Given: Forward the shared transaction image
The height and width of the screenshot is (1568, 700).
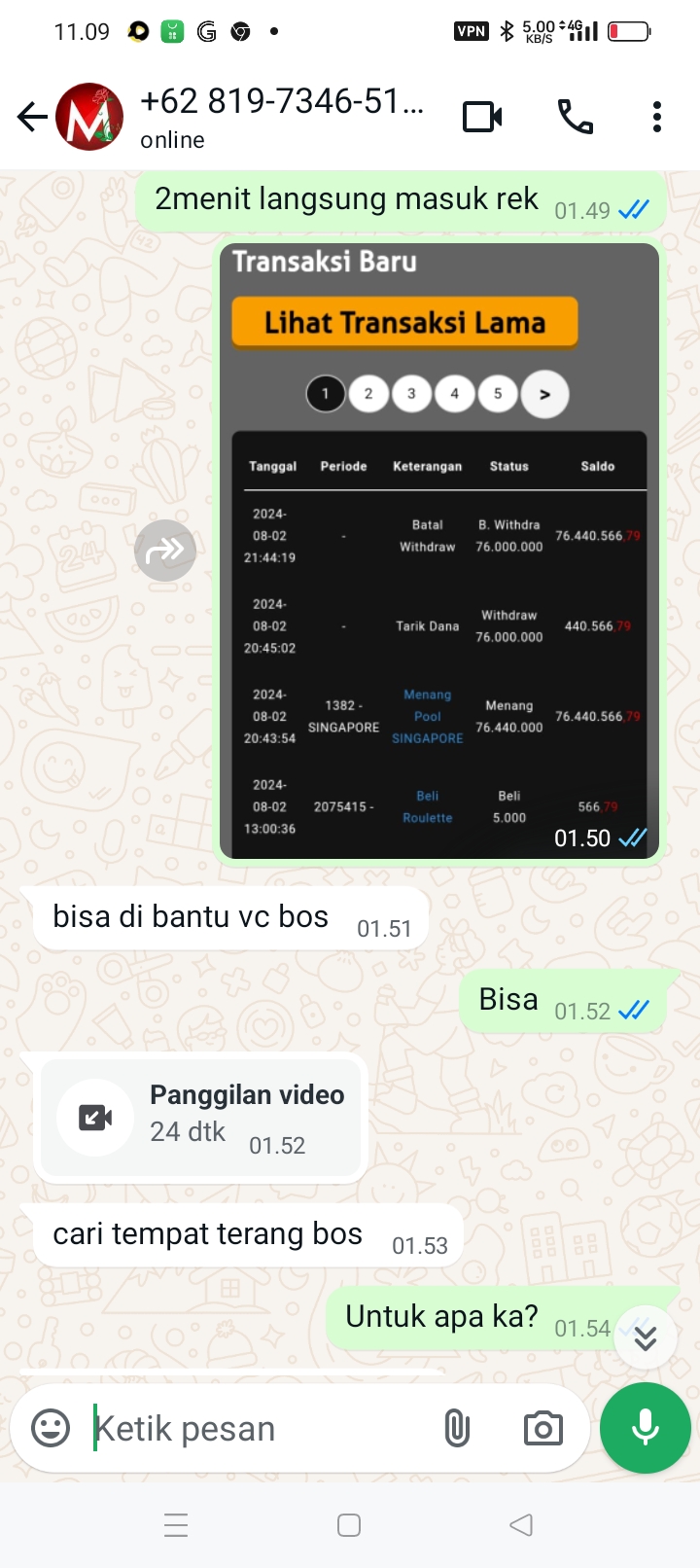Looking at the screenshot, I should (165, 552).
